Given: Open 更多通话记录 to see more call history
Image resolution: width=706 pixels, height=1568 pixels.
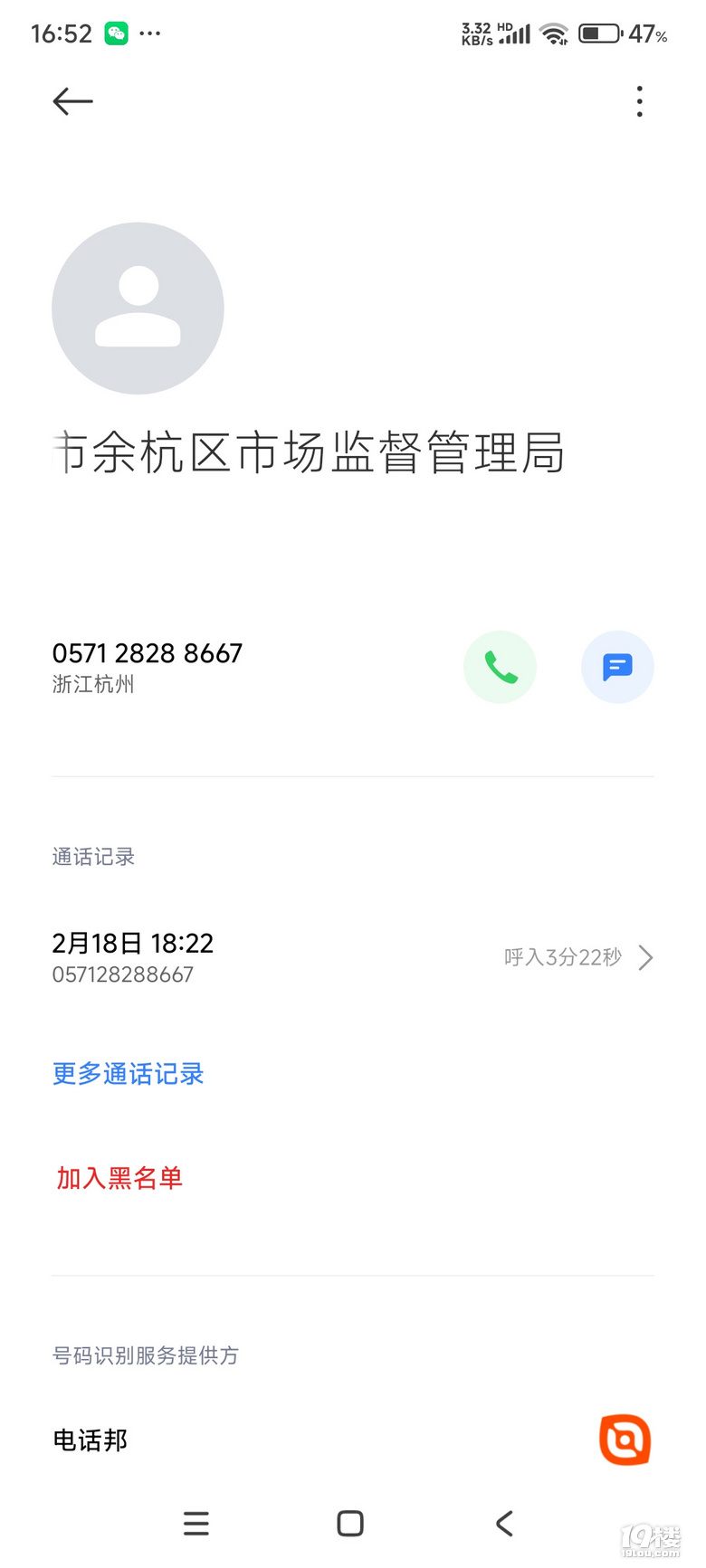Looking at the screenshot, I should click(127, 1074).
